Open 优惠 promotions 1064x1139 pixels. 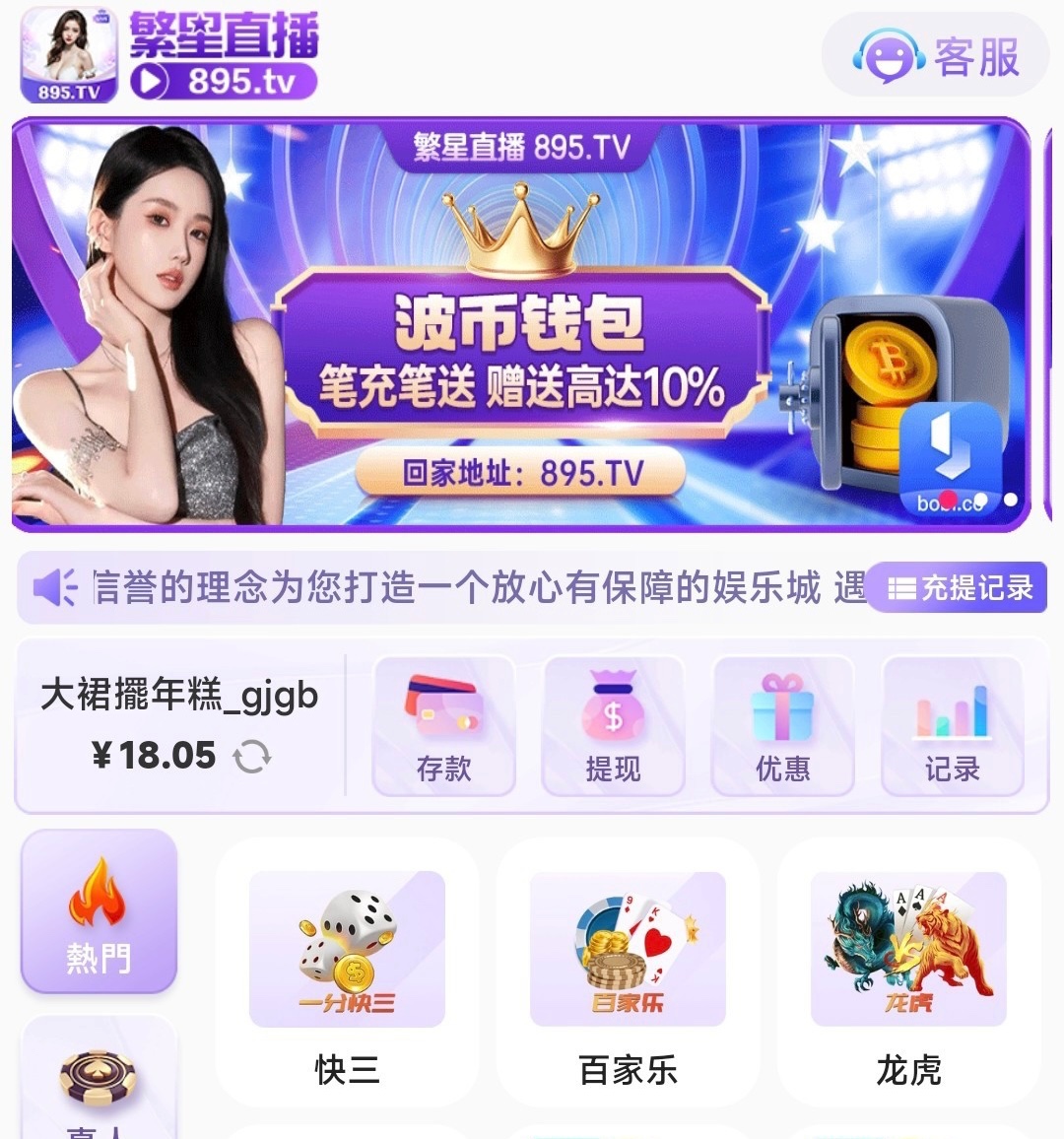782,725
